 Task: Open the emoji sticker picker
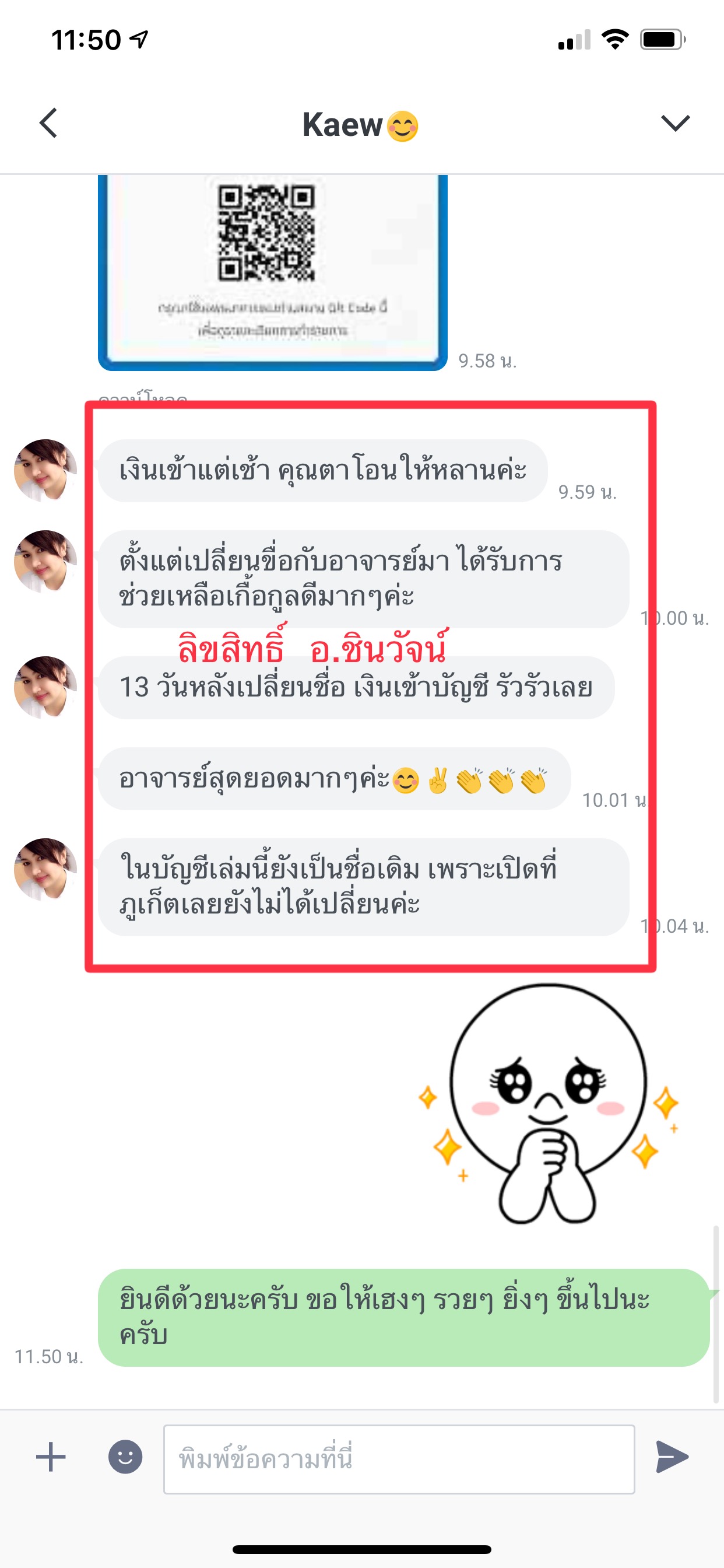125,1457
